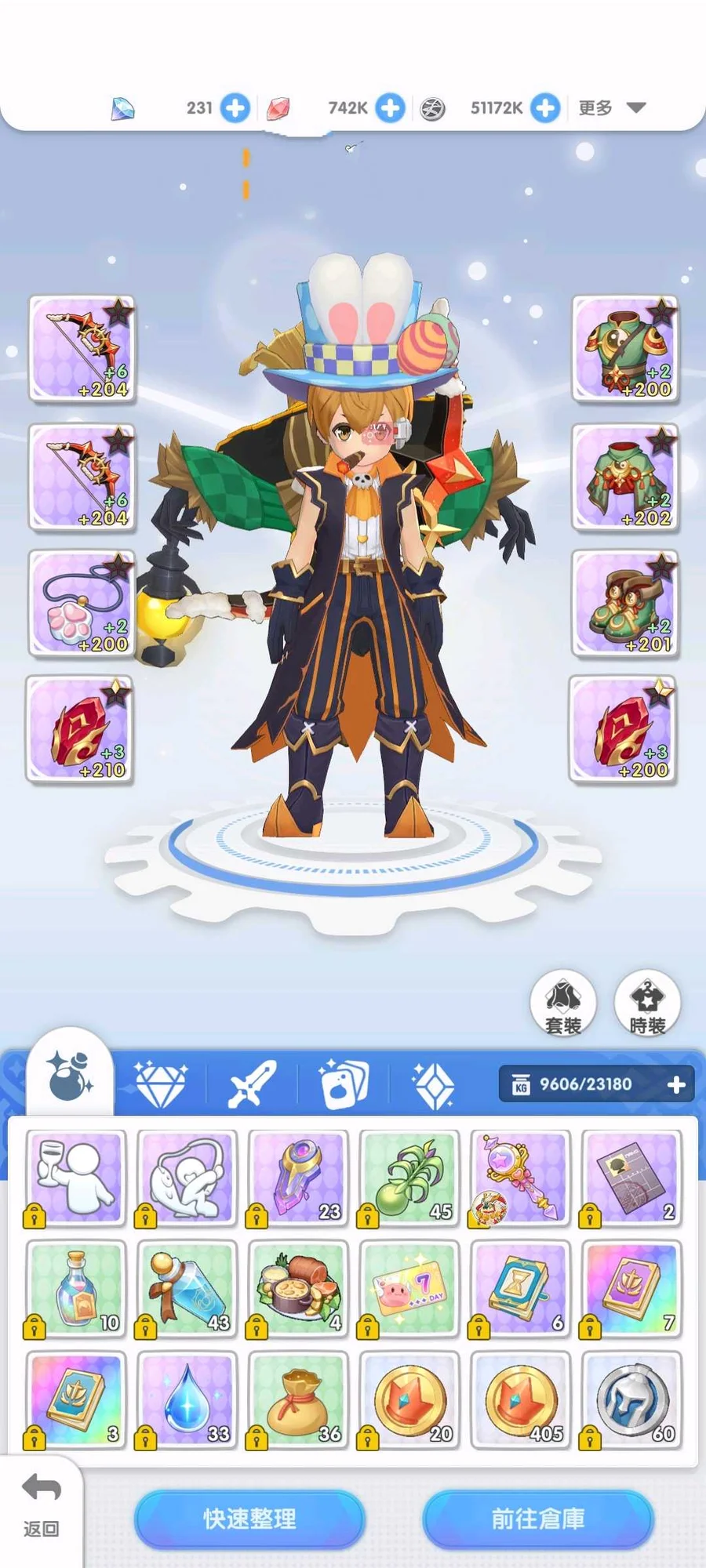Viewport: 706px width, 1568px height.
Task: Go to warehouse via 前往倉庫
Action: coord(537,1519)
